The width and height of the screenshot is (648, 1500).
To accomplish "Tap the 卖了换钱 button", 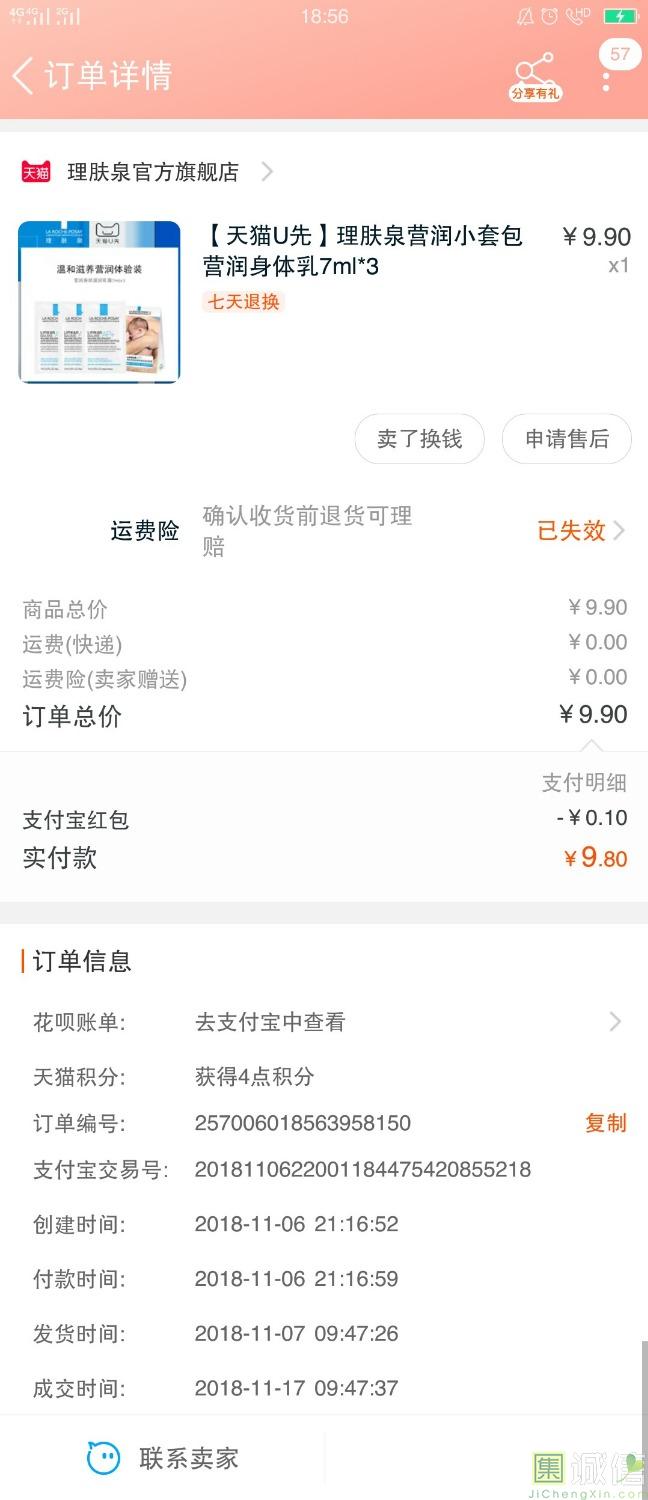I will coord(419,439).
